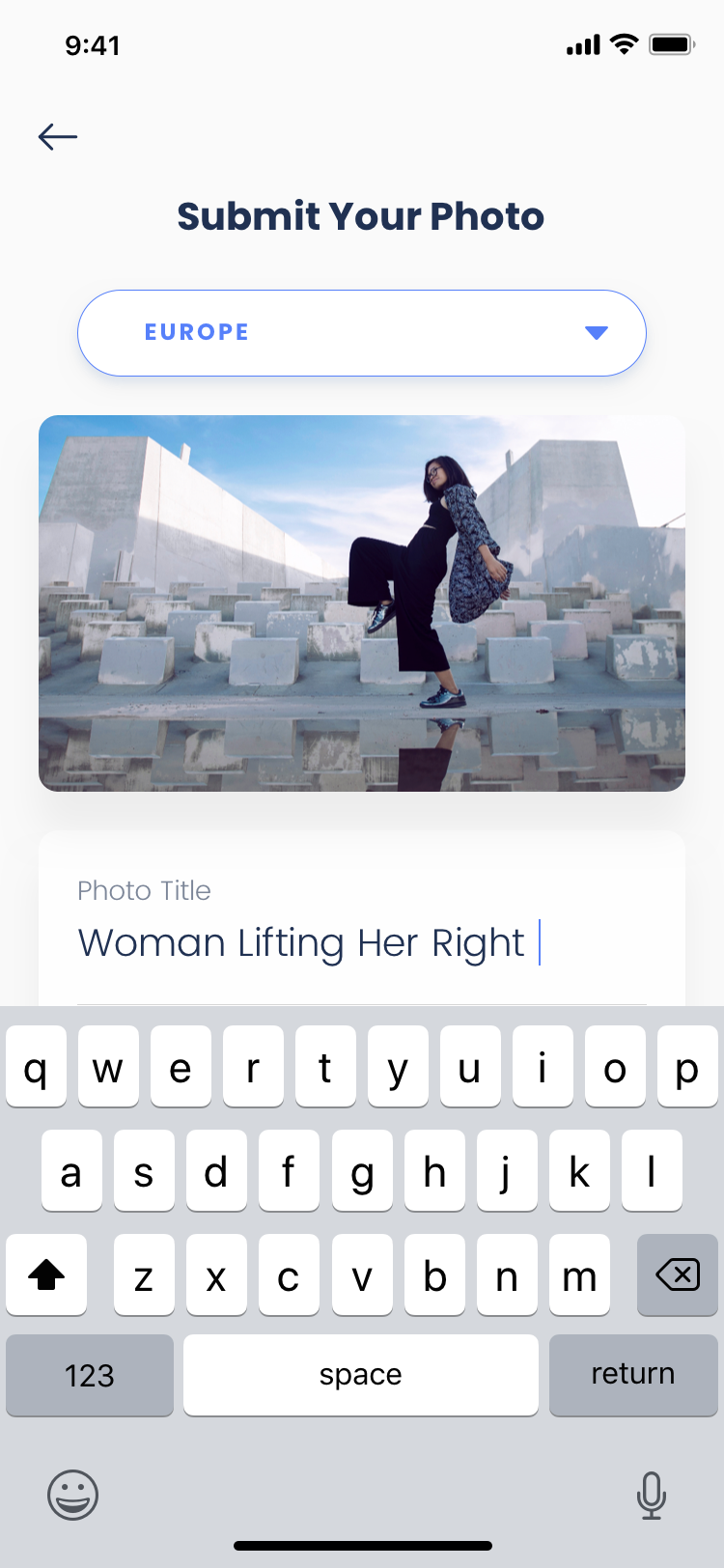This screenshot has height=1568, width=724.
Task: Go back using the arrow icon
Action: click(x=58, y=137)
